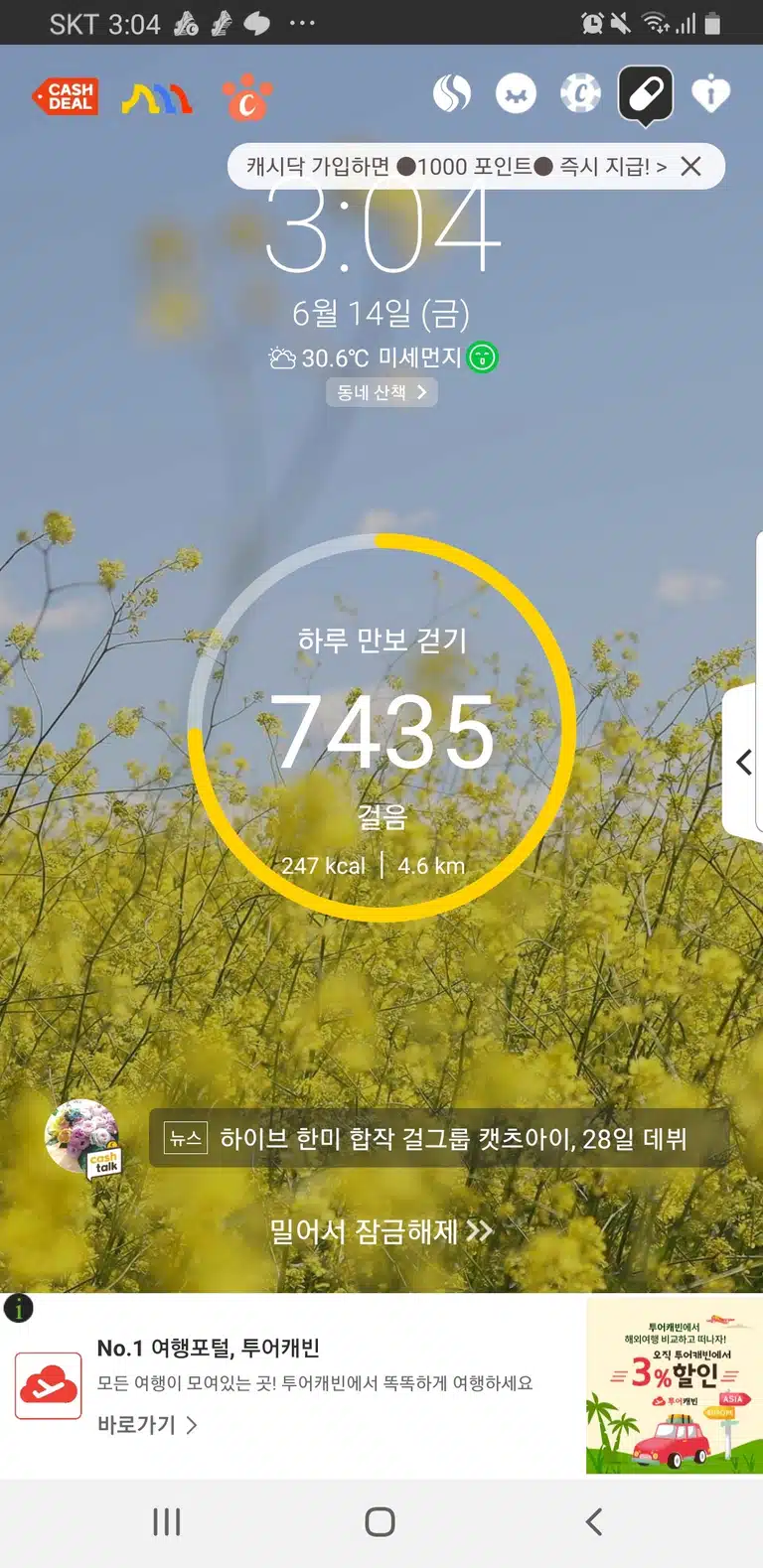Tap the colorful wave logo icon
Viewport: 763px width, 1568px height.
click(157, 97)
